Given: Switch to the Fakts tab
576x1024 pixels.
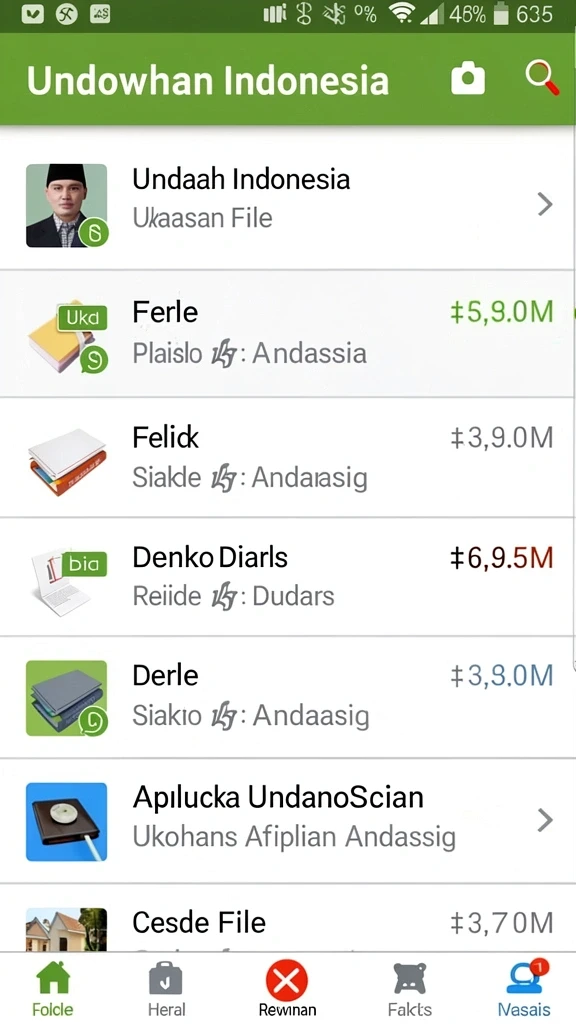Looking at the screenshot, I should [409, 989].
